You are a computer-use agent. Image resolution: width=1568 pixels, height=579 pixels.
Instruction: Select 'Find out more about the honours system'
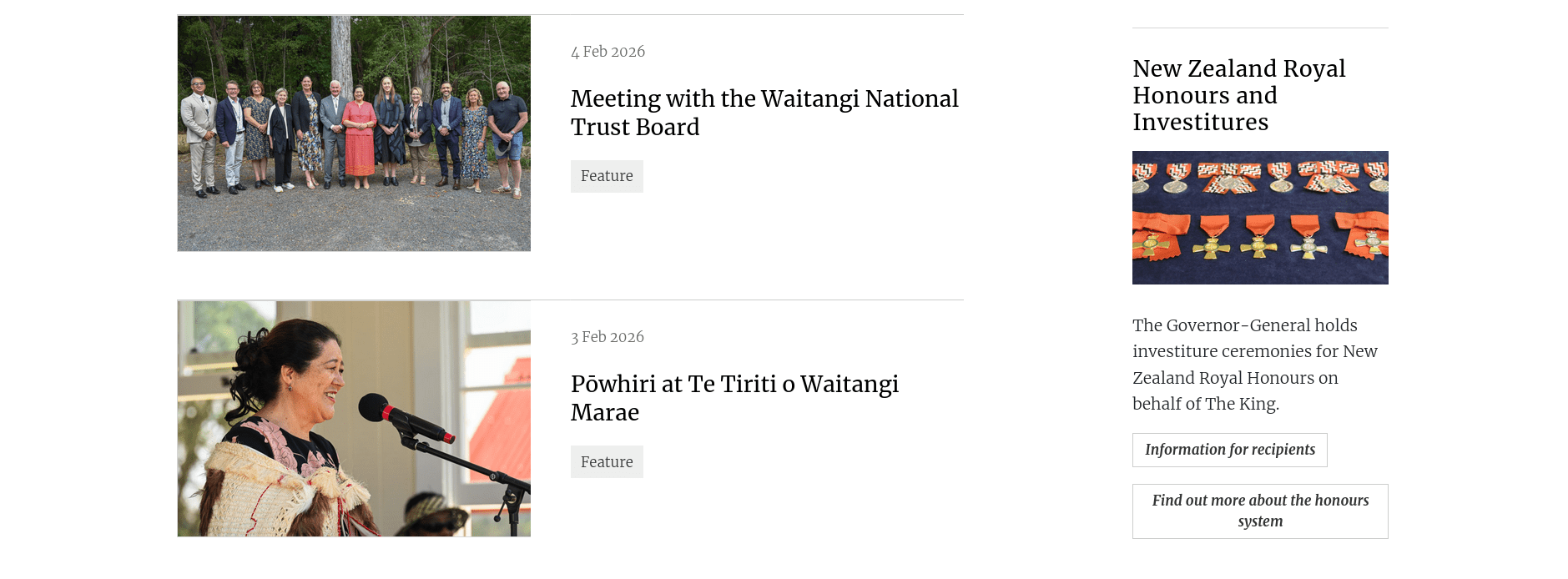click(1259, 511)
